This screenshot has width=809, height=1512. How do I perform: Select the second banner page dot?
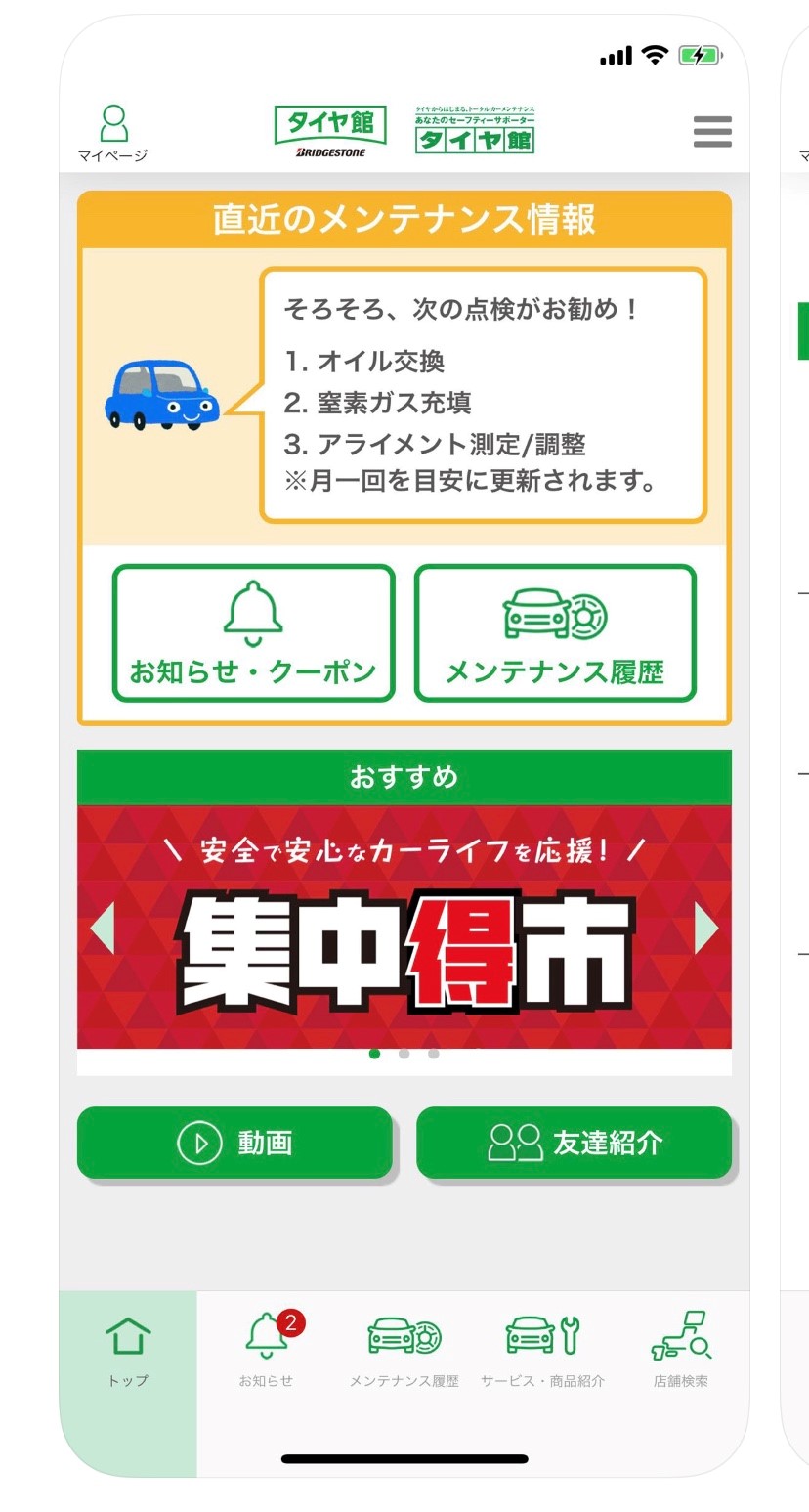click(404, 1054)
